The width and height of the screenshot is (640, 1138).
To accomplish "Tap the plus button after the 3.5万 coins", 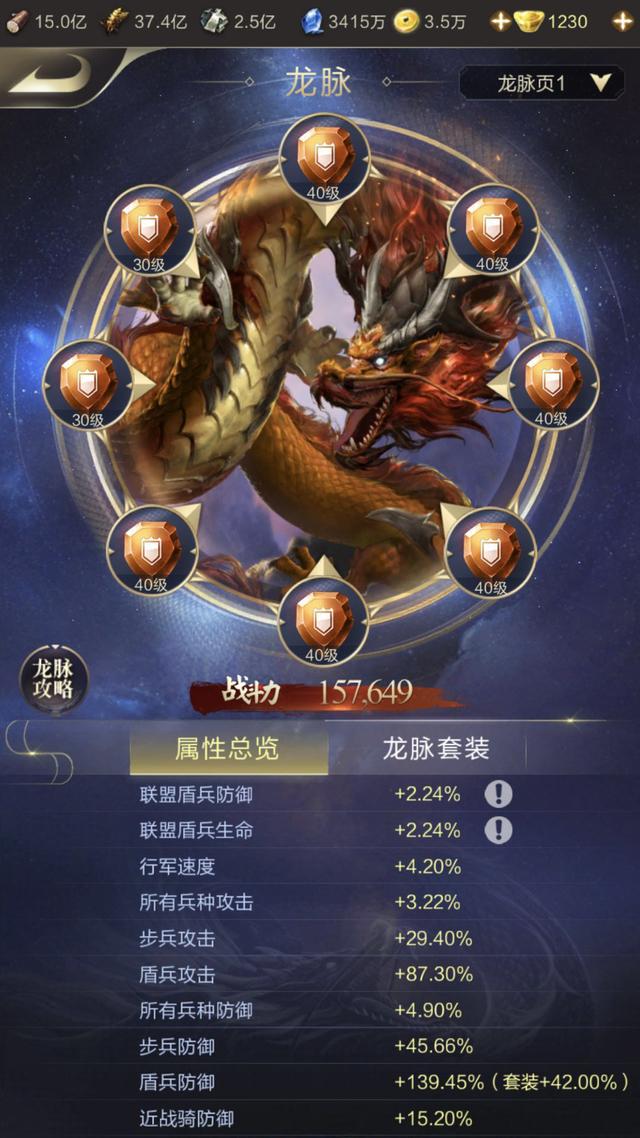I will 500,20.
